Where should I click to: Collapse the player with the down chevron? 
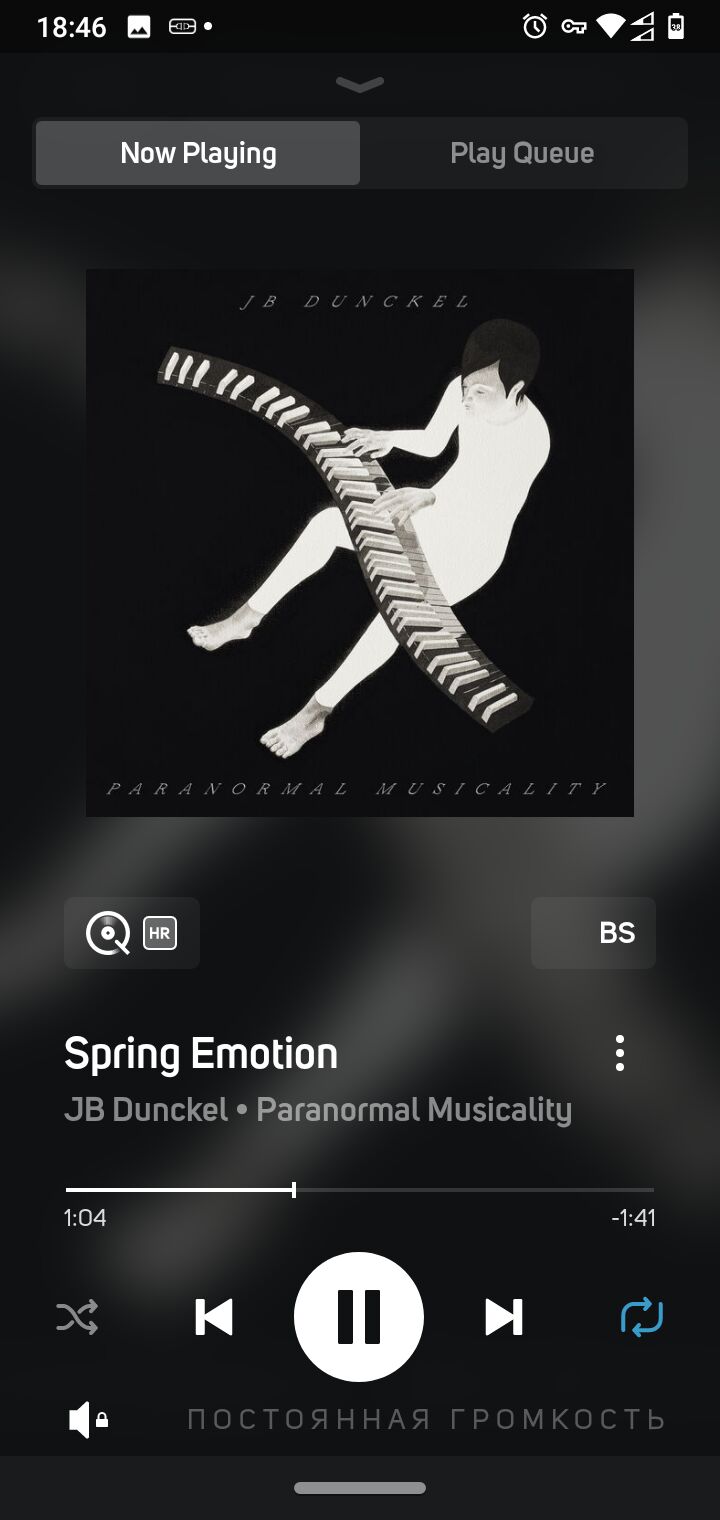point(360,84)
